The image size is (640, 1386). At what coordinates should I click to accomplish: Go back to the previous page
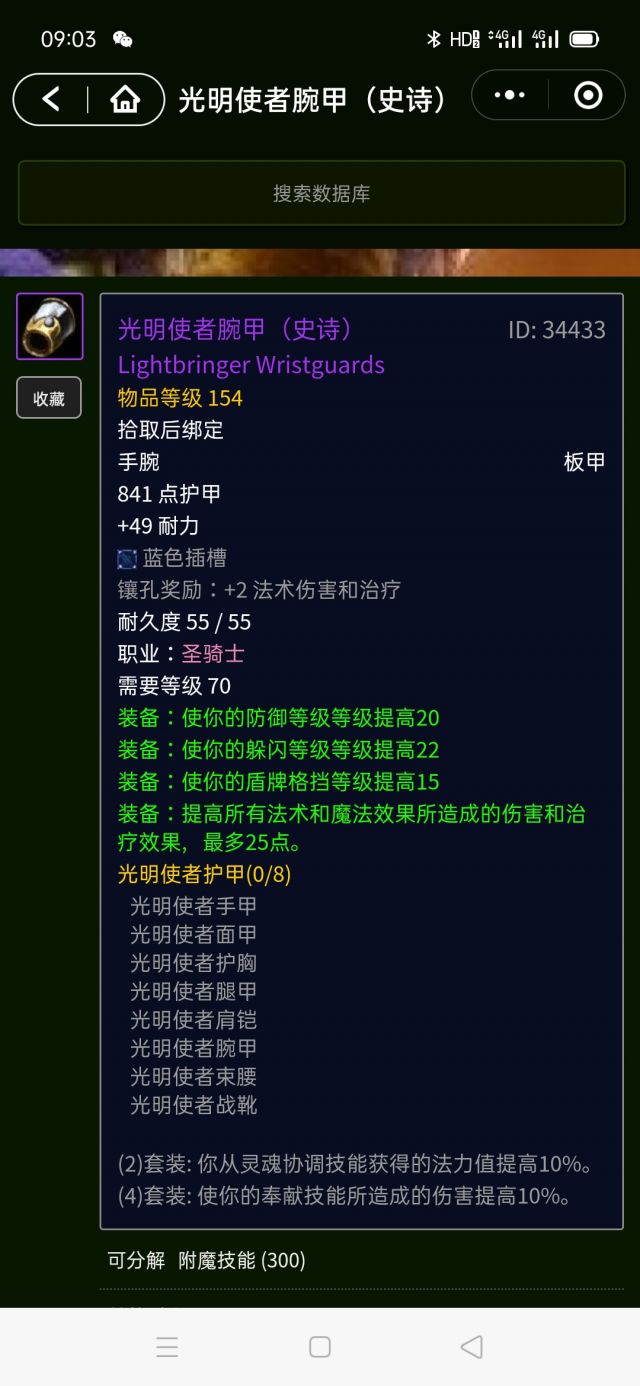coord(51,98)
